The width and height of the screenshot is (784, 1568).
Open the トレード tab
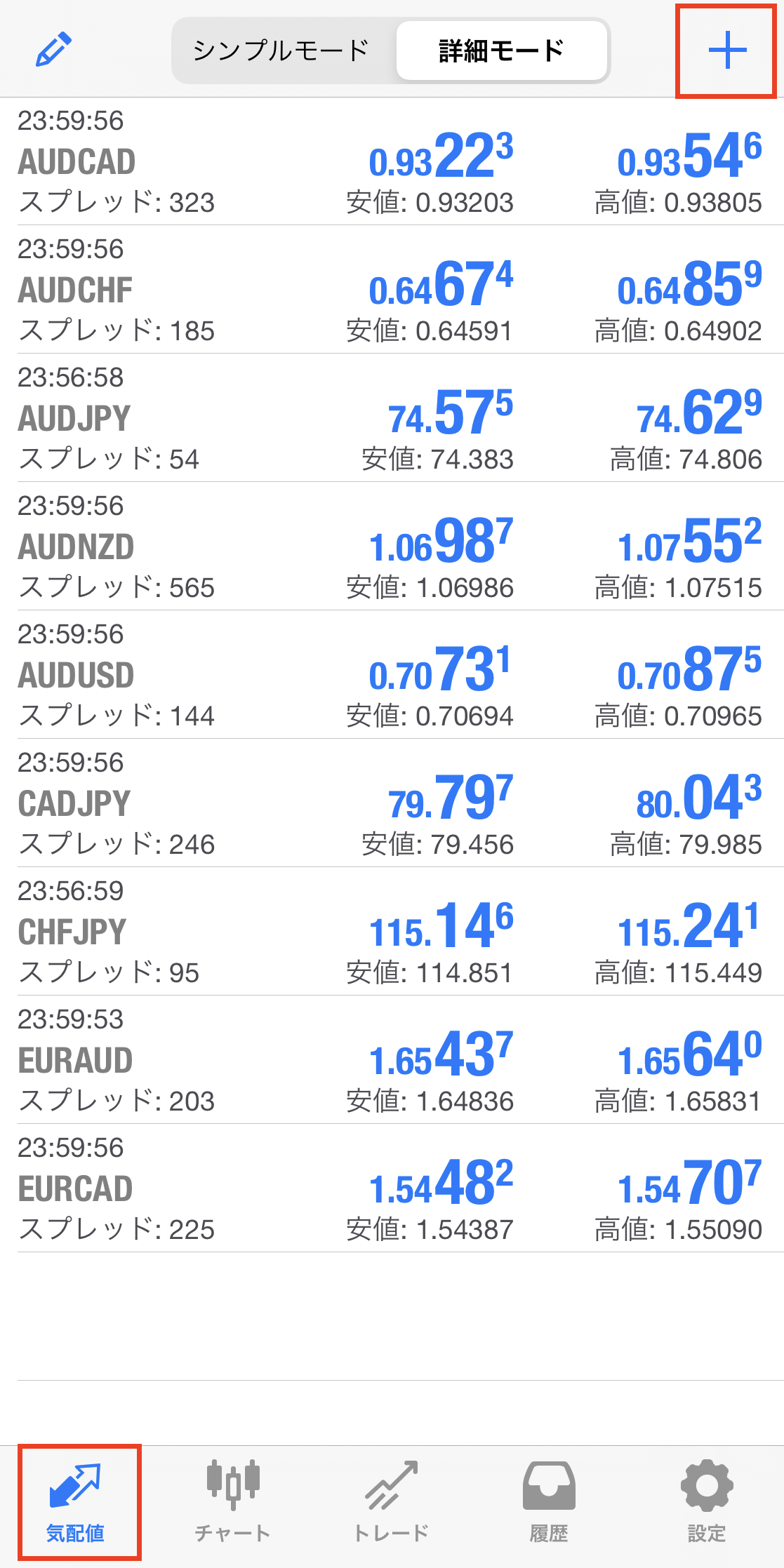click(391, 1501)
